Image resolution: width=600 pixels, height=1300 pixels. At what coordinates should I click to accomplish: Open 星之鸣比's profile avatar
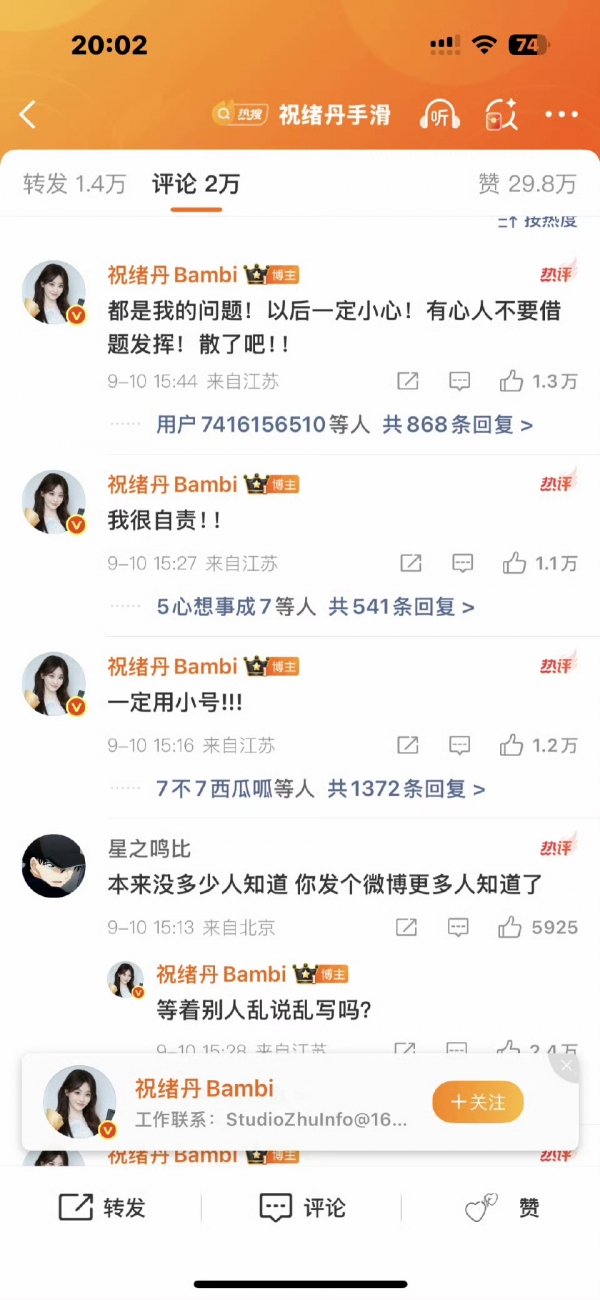pyautogui.click(x=54, y=866)
